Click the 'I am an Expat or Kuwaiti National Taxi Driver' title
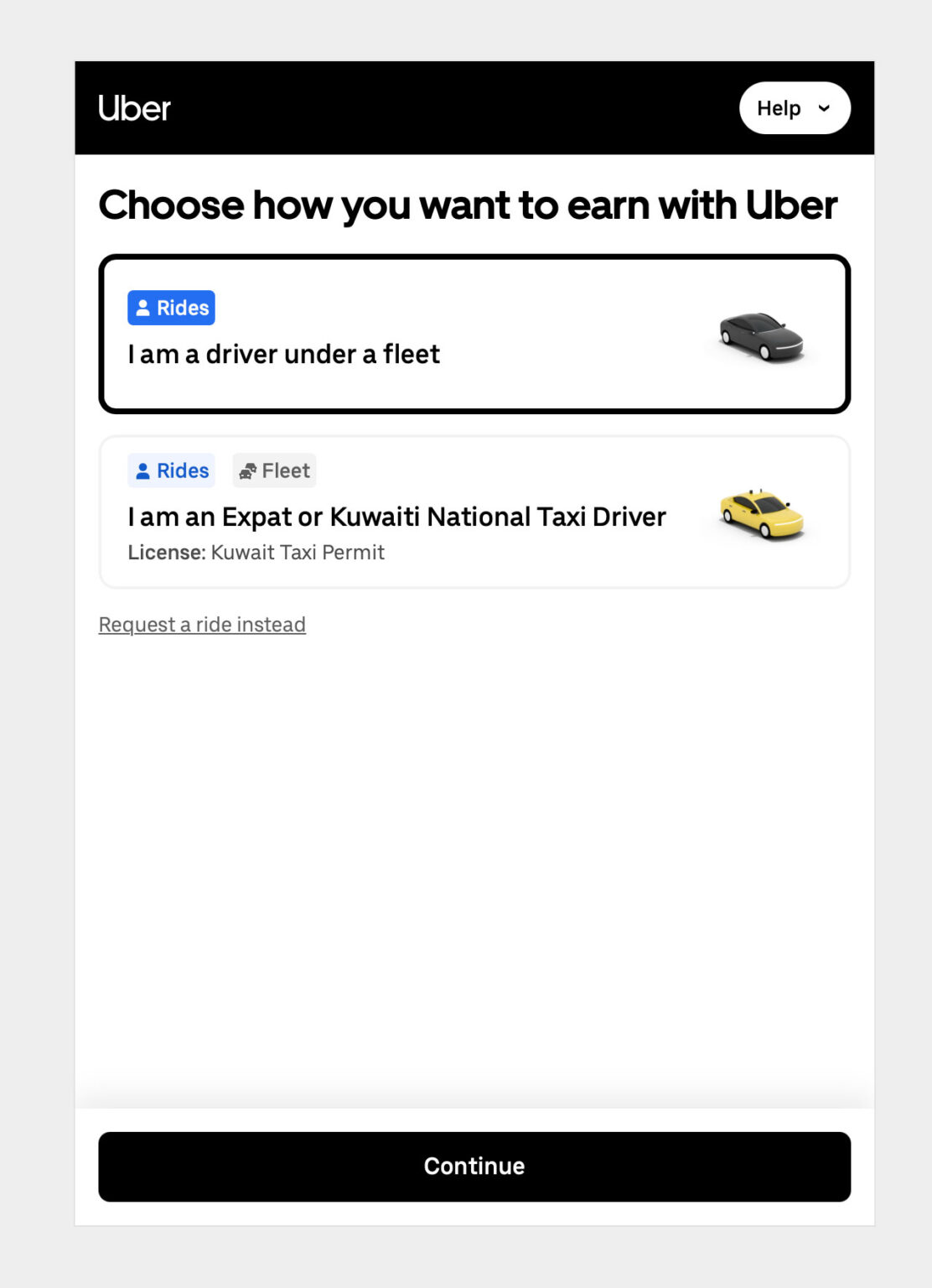 396,517
